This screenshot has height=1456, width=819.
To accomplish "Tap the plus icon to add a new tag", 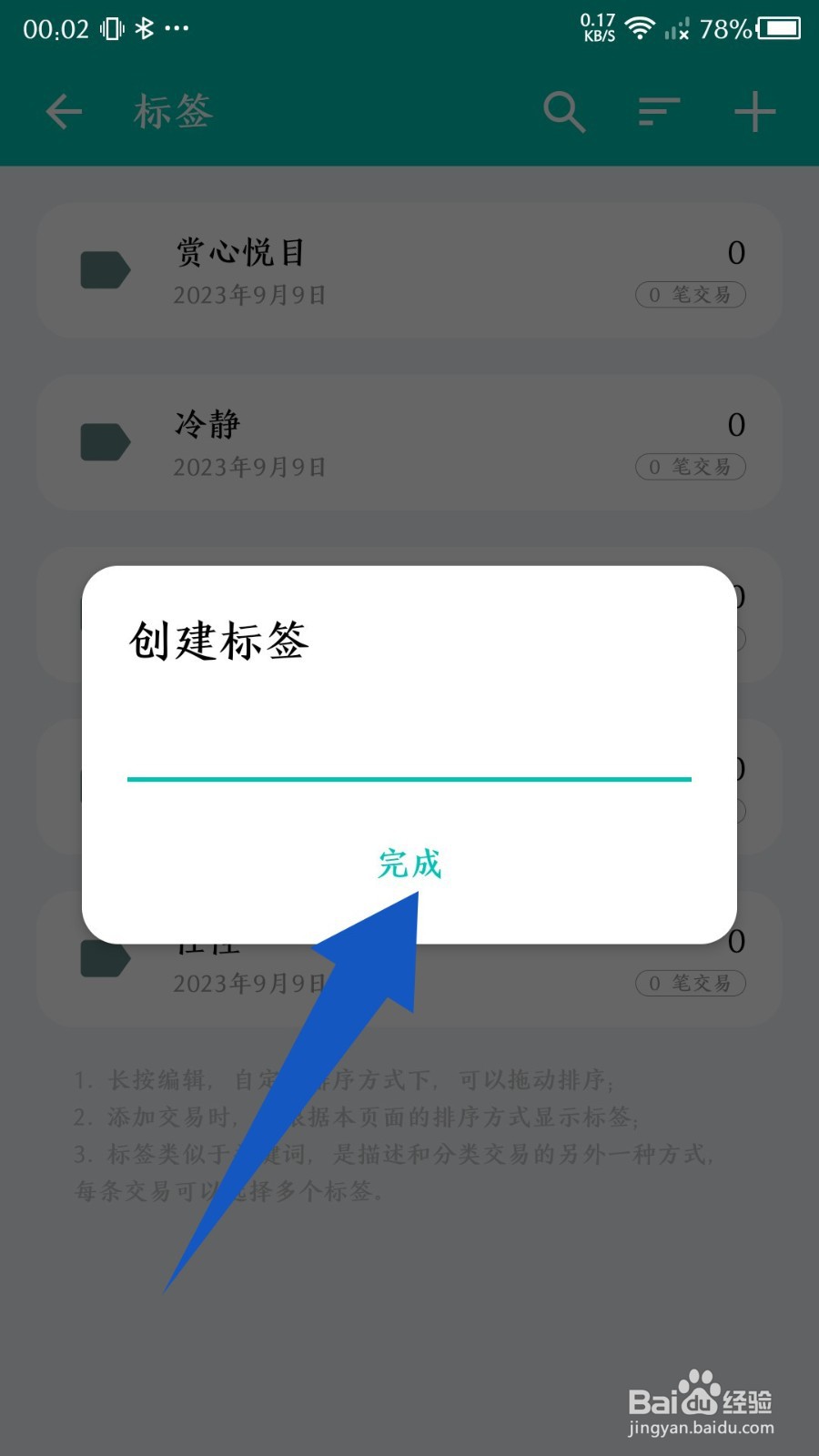I will [754, 111].
